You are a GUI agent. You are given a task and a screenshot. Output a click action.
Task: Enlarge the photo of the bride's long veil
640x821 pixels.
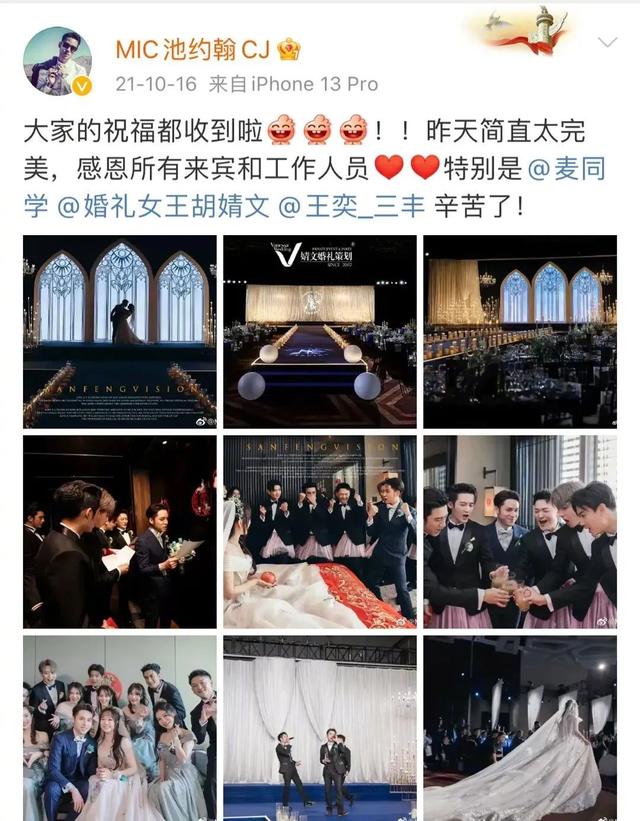coord(520,728)
